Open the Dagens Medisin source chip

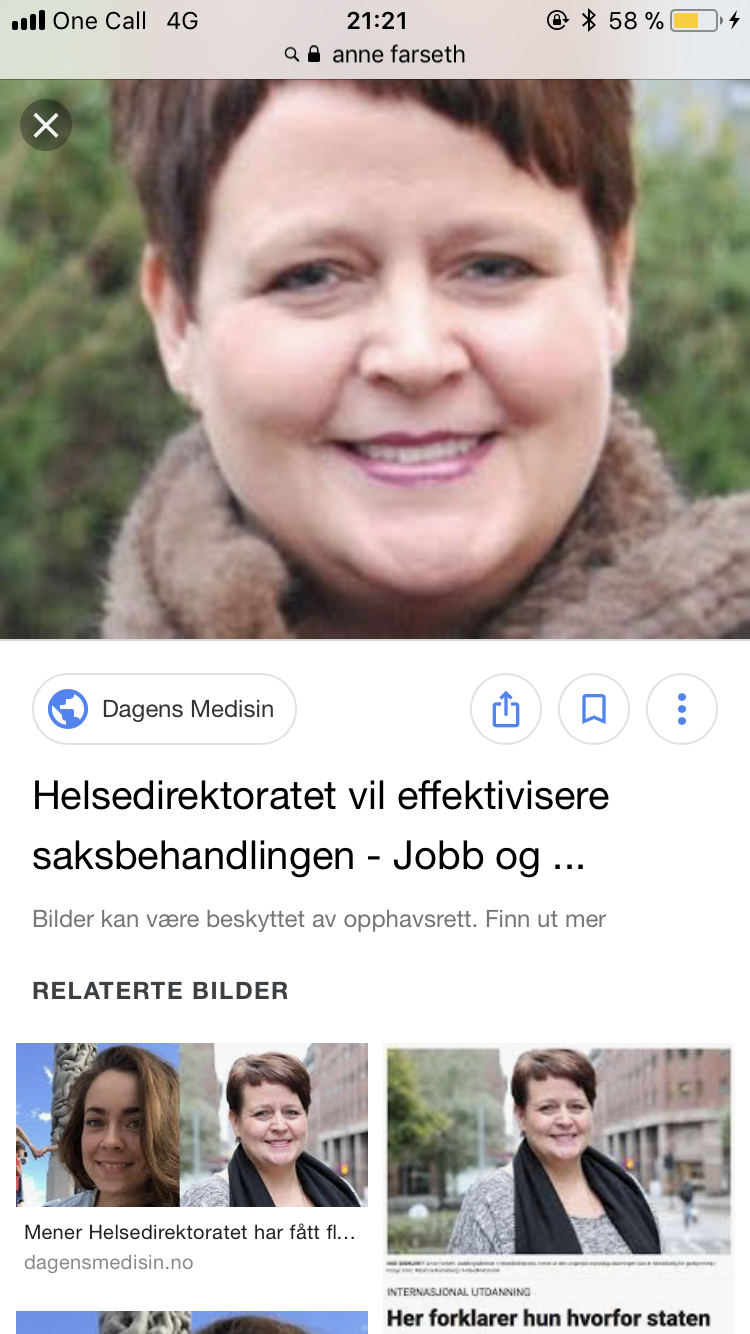[x=164, y=709]
